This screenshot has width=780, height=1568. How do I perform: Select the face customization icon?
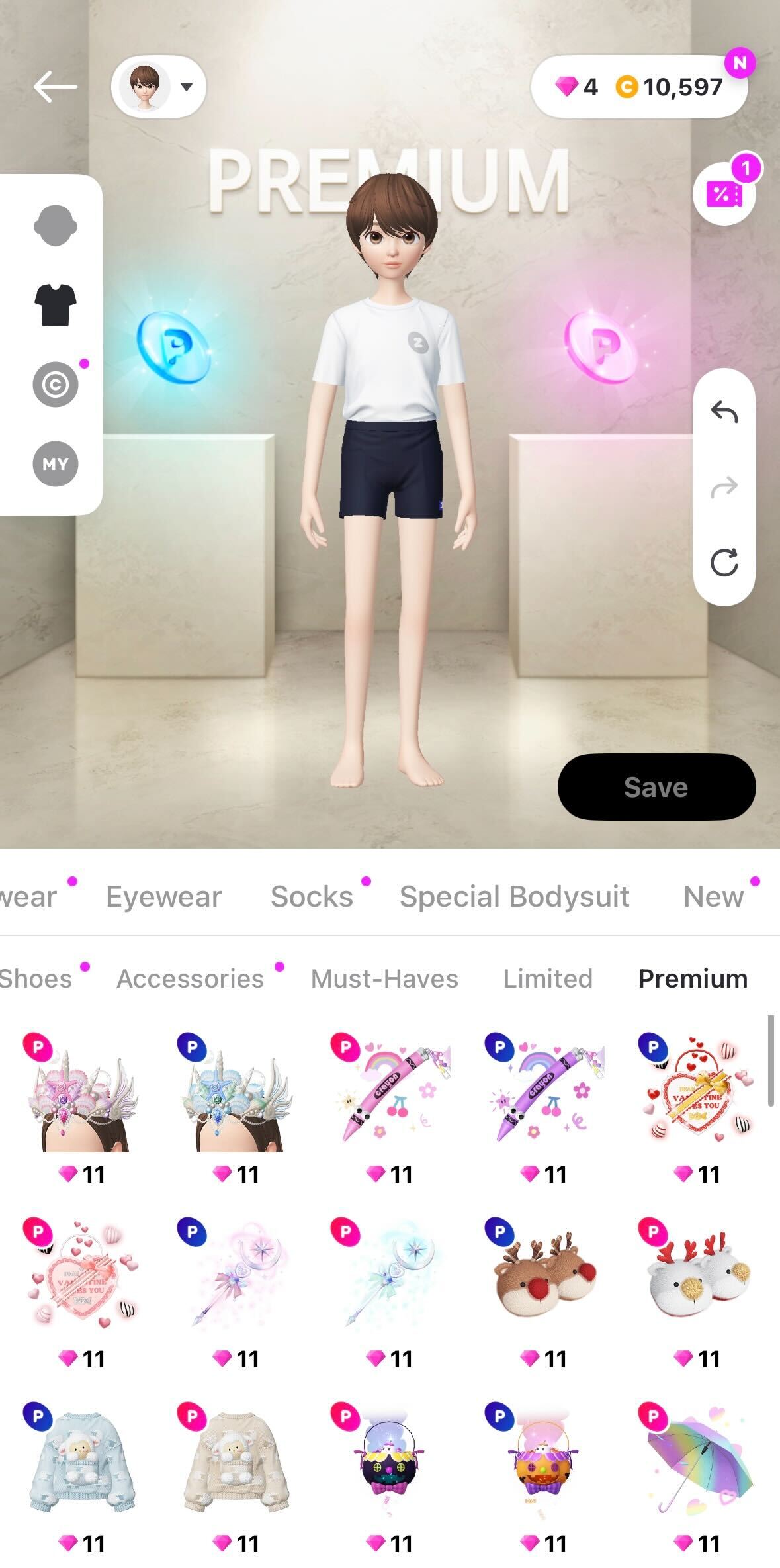(x=55, y=226)
